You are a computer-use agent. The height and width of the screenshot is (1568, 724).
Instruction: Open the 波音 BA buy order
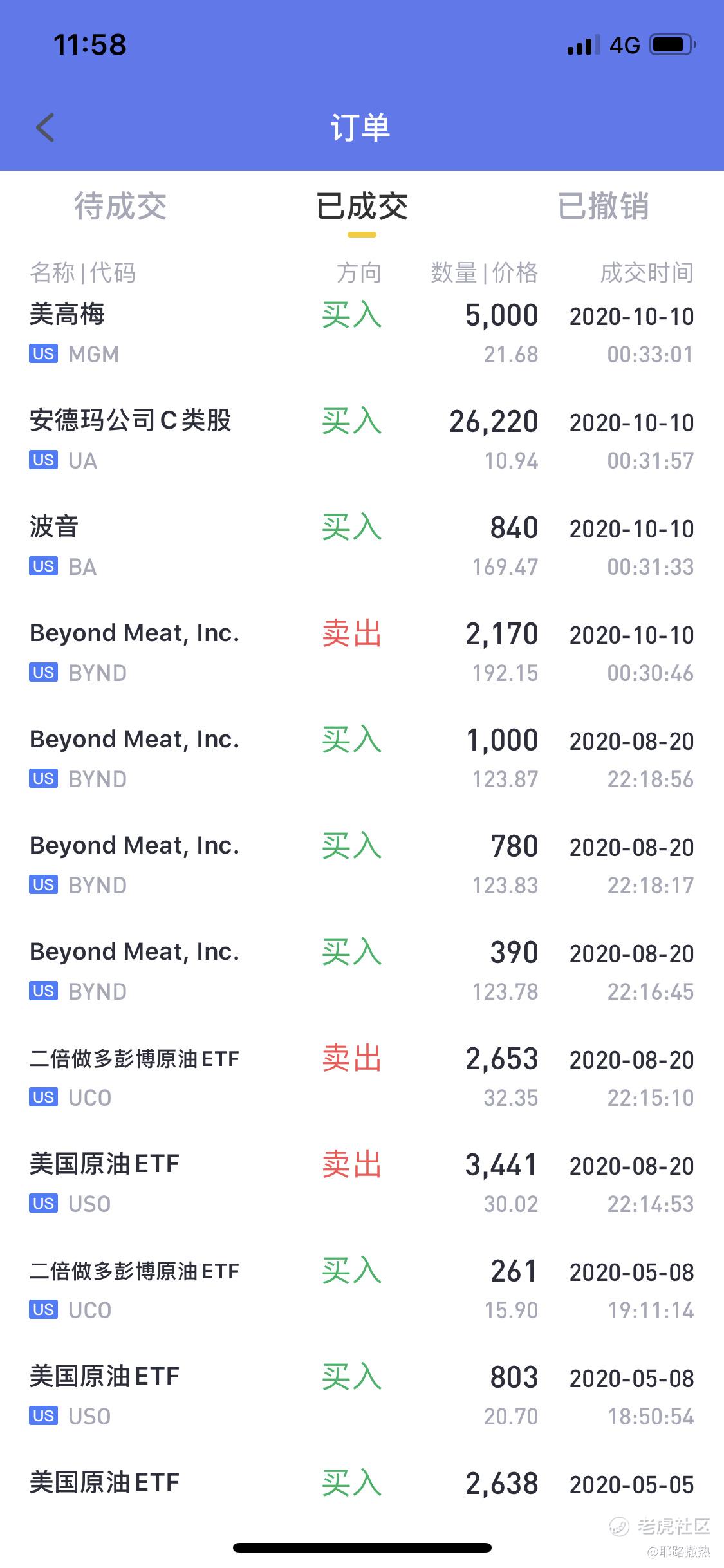[362, 546]
